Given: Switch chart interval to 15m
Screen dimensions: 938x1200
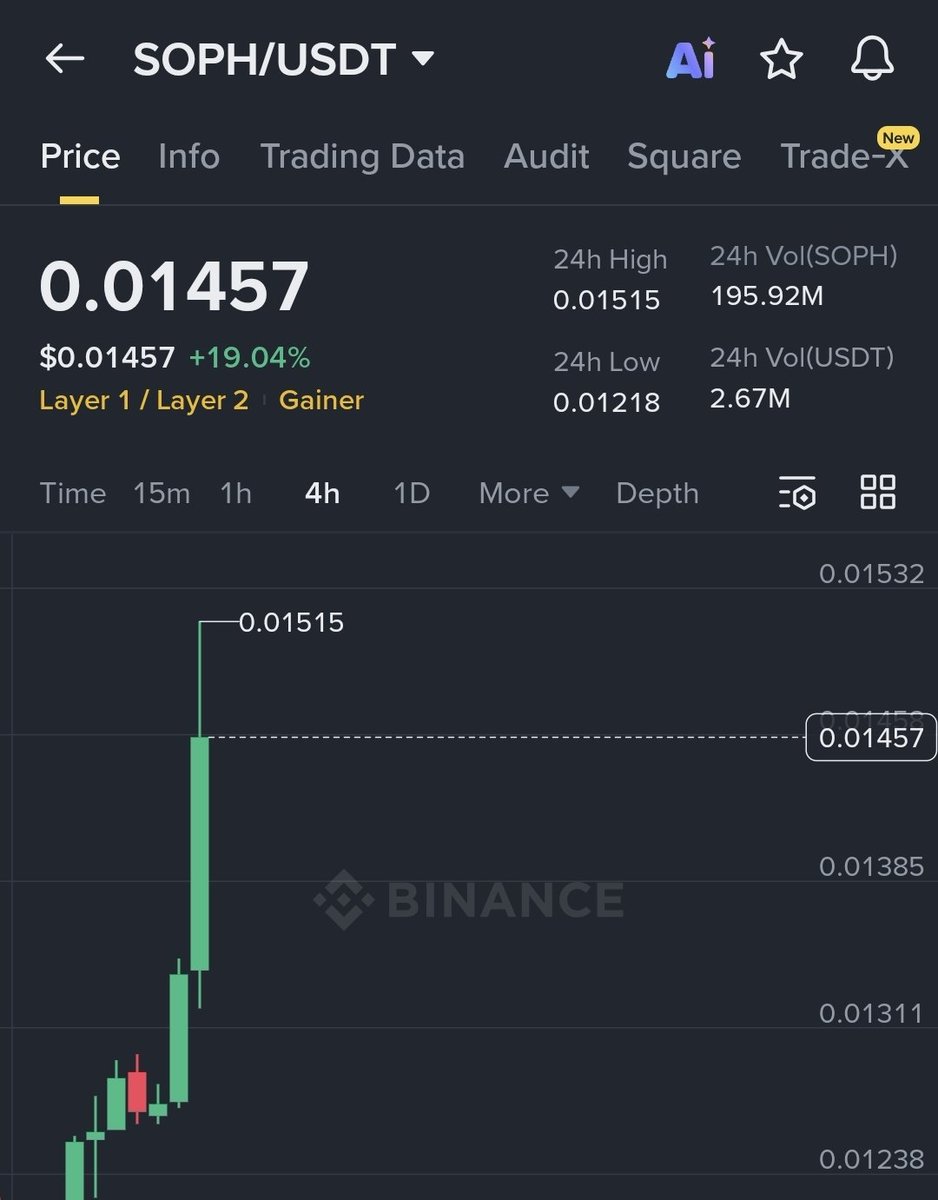Looking at the screenshot, I should 161,493.
